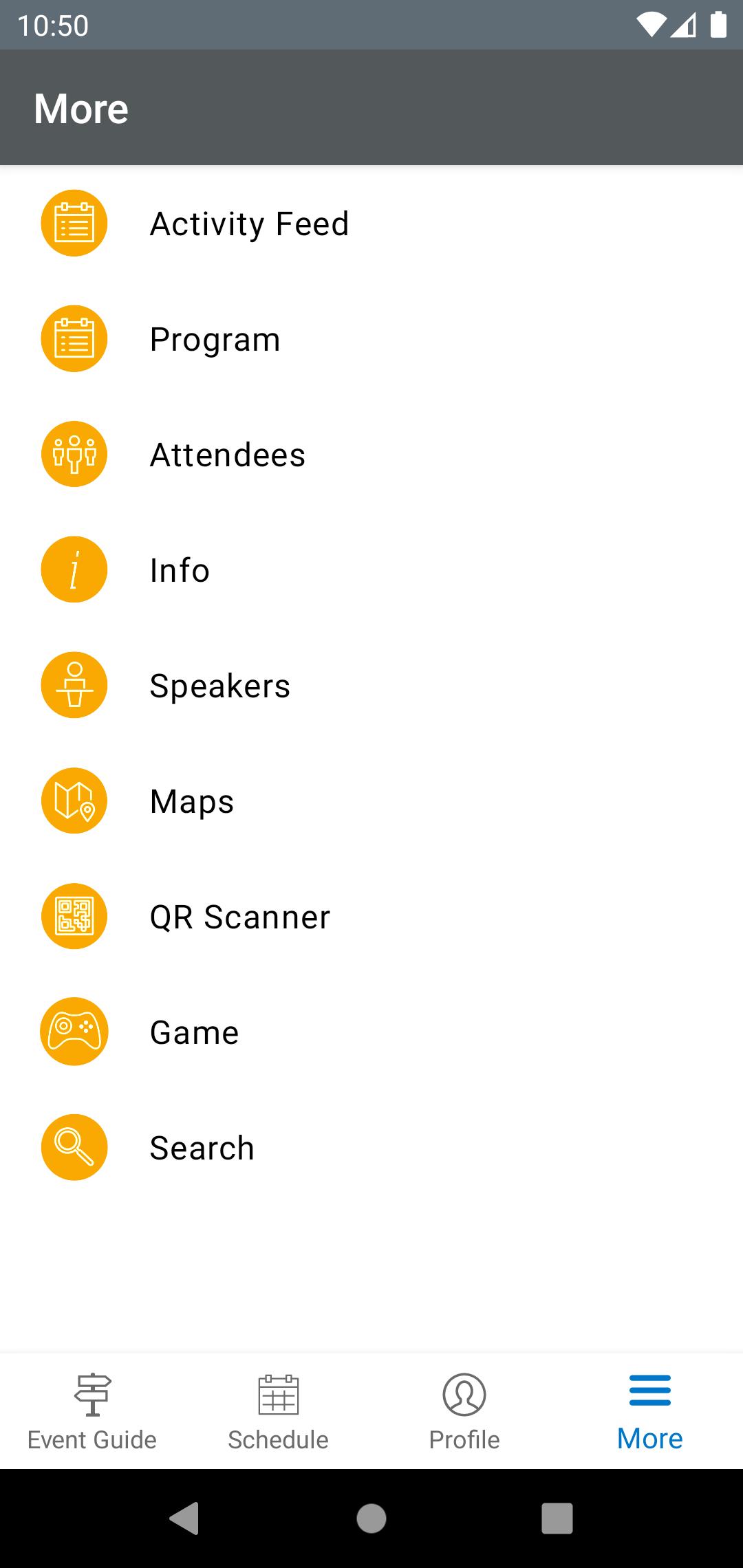Open the Info section

coord(371,570)
